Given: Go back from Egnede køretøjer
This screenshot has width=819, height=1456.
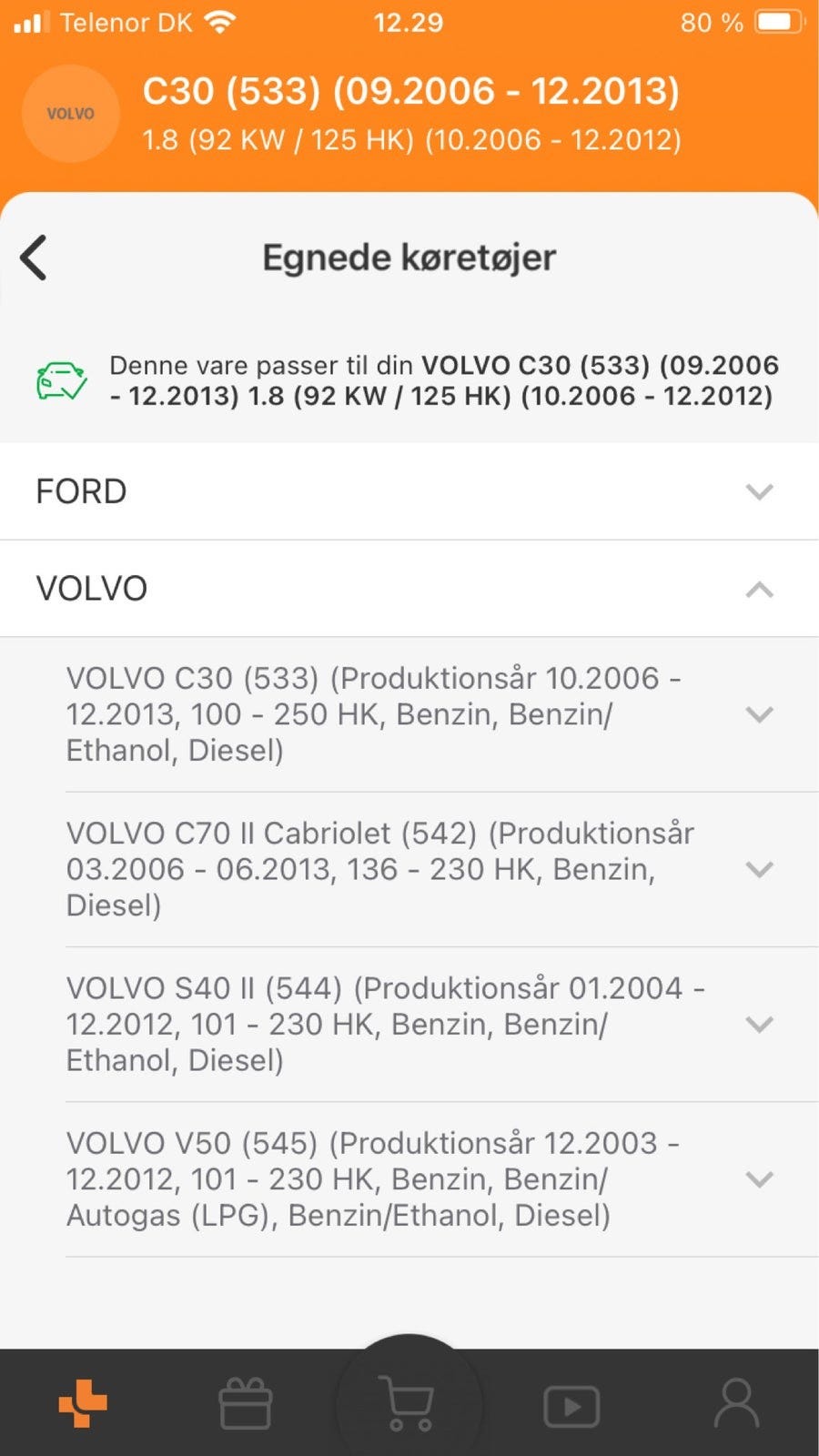Looking at the screenshot, I should [35, 258].
